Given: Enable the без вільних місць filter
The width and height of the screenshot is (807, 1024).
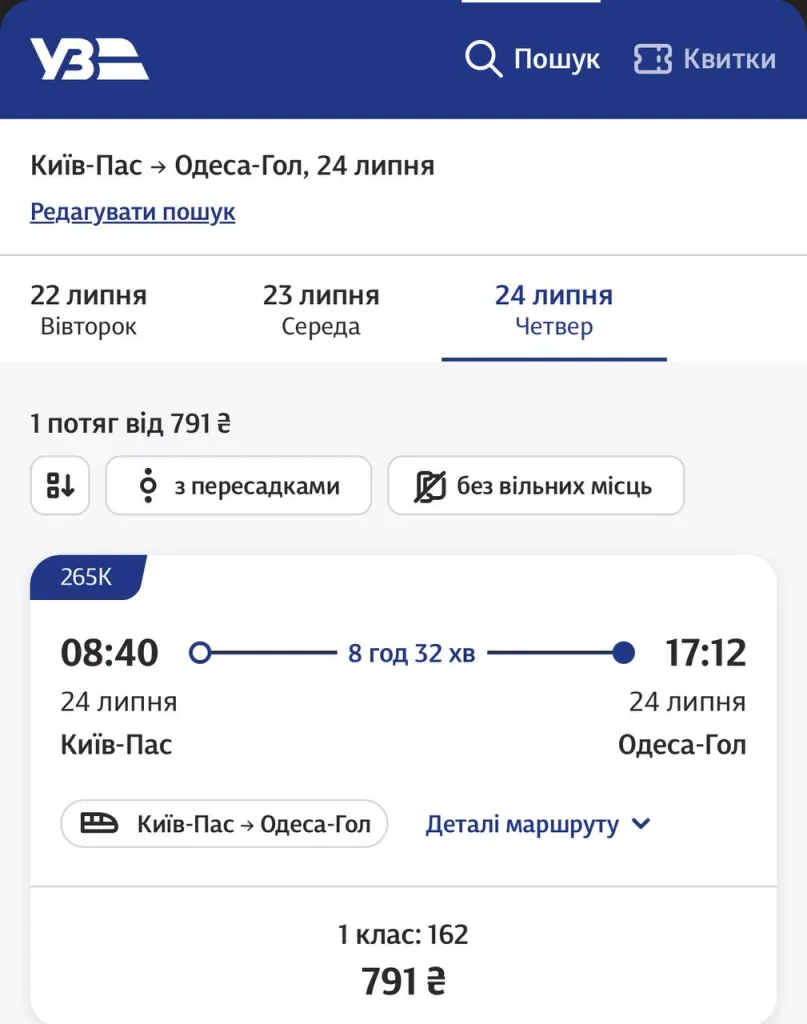Looking at the screenshot, I should [536, 485].
